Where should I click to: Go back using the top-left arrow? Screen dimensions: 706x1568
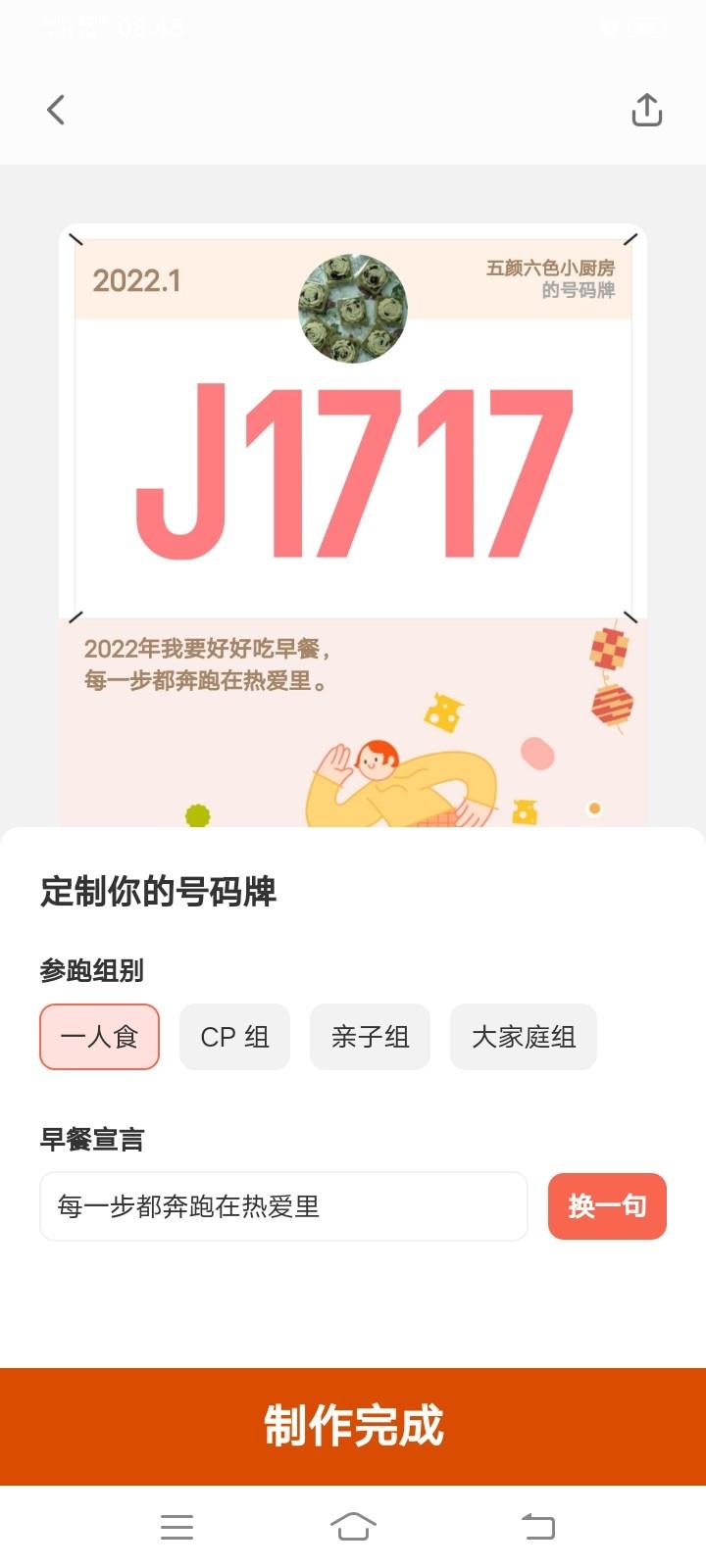pos(56,110)
